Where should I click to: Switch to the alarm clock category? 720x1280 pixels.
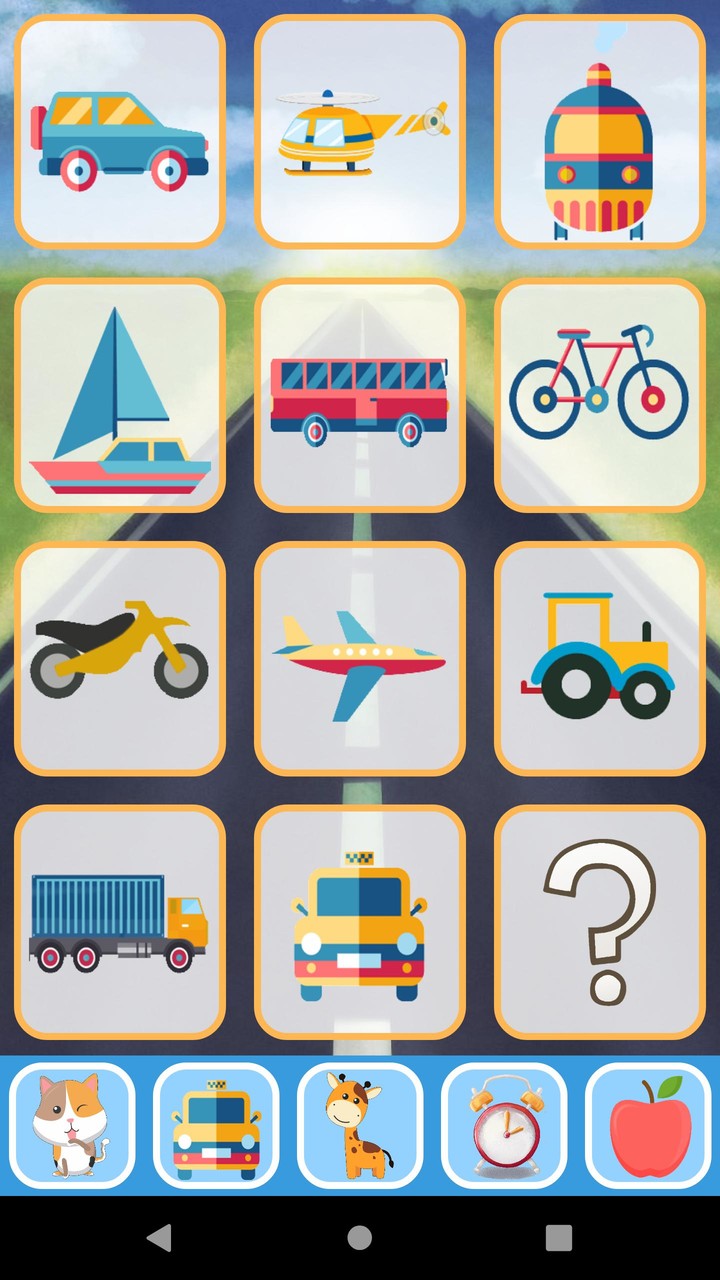coord(504,1125)
